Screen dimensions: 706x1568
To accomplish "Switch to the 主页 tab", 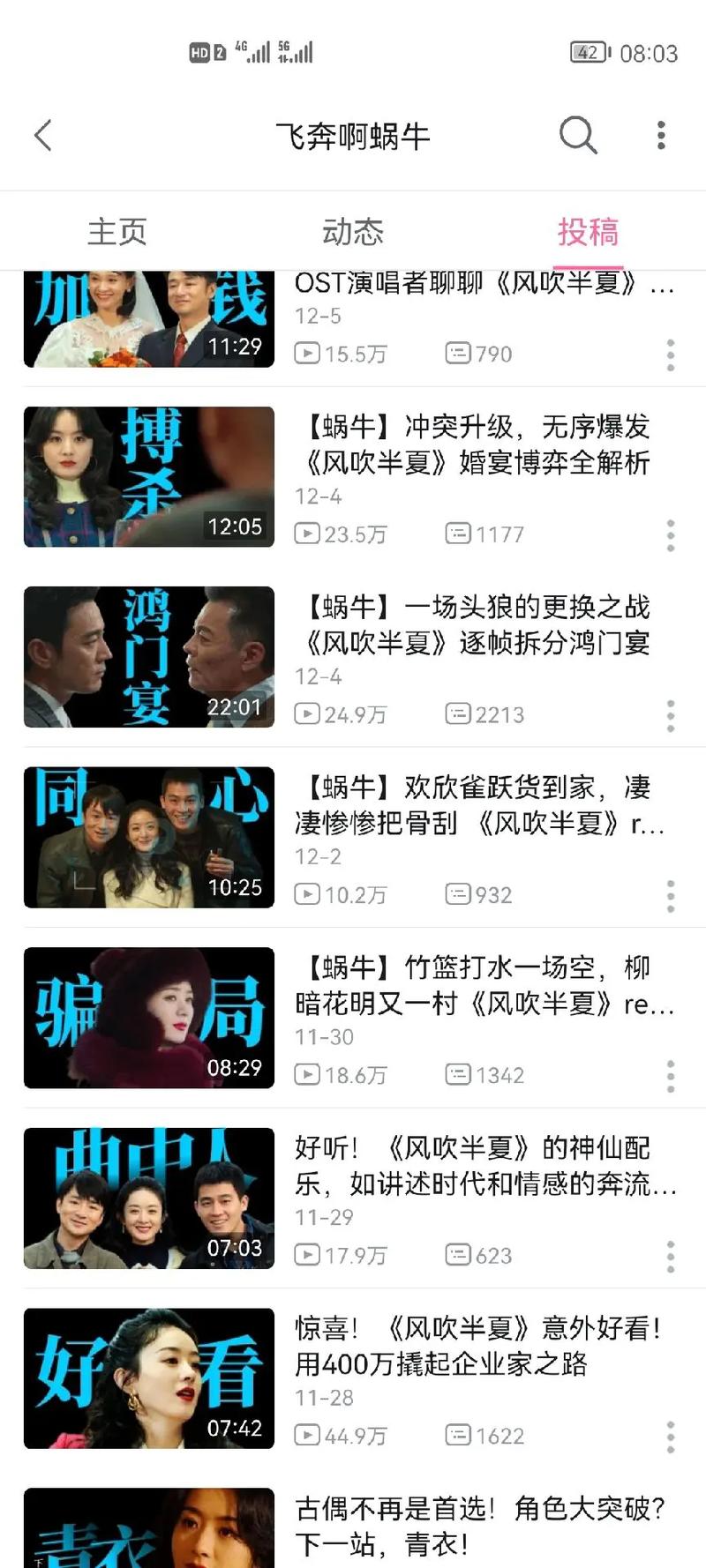I will (117, 232).
